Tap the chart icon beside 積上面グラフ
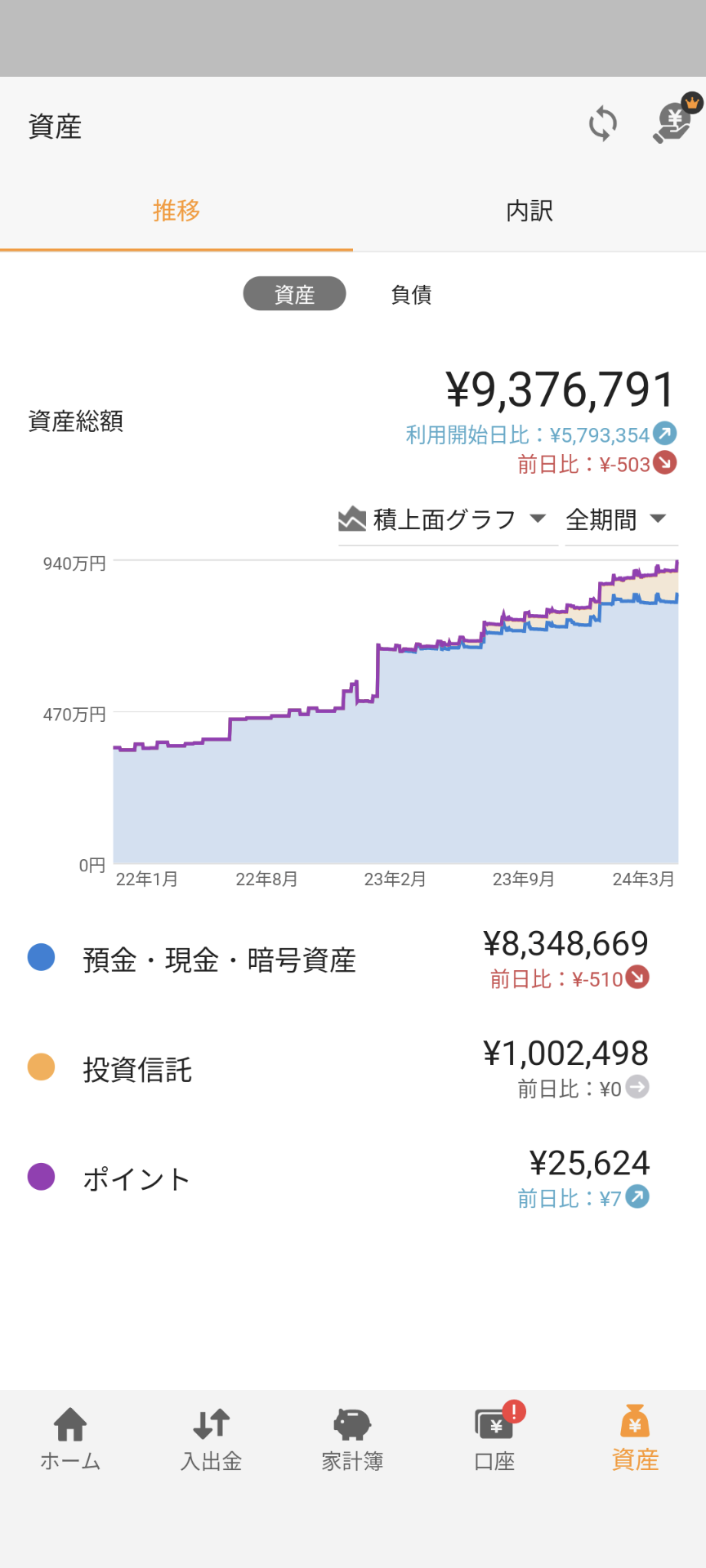Screen dimensions: 706x1568 point(351,518)
